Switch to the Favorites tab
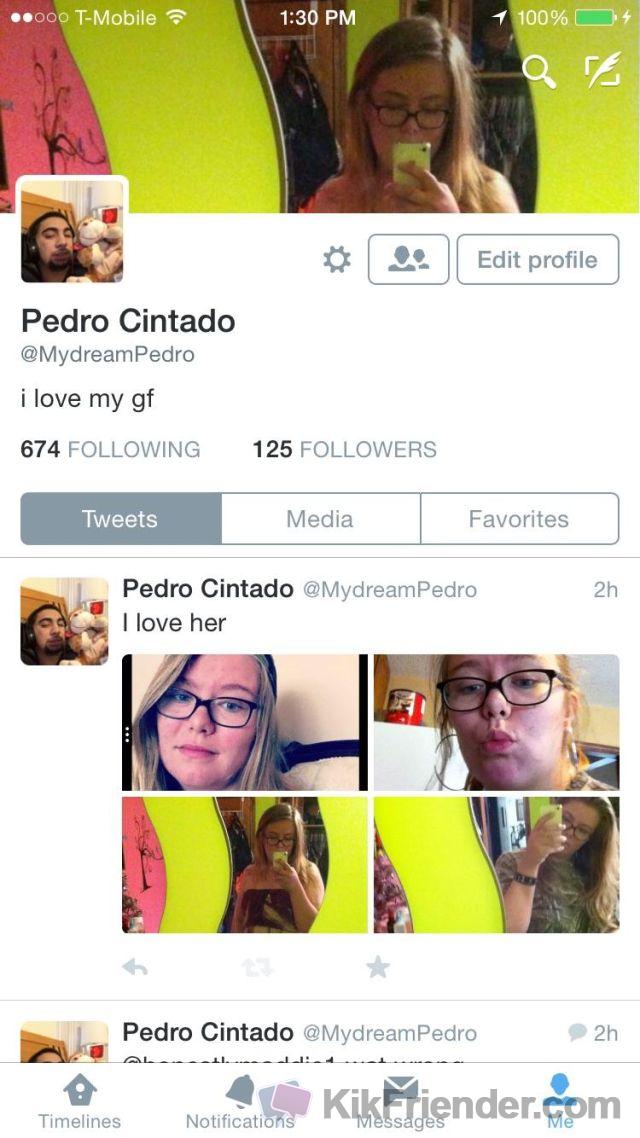This screenshot has height=1138, width=640. coord(518,519)
